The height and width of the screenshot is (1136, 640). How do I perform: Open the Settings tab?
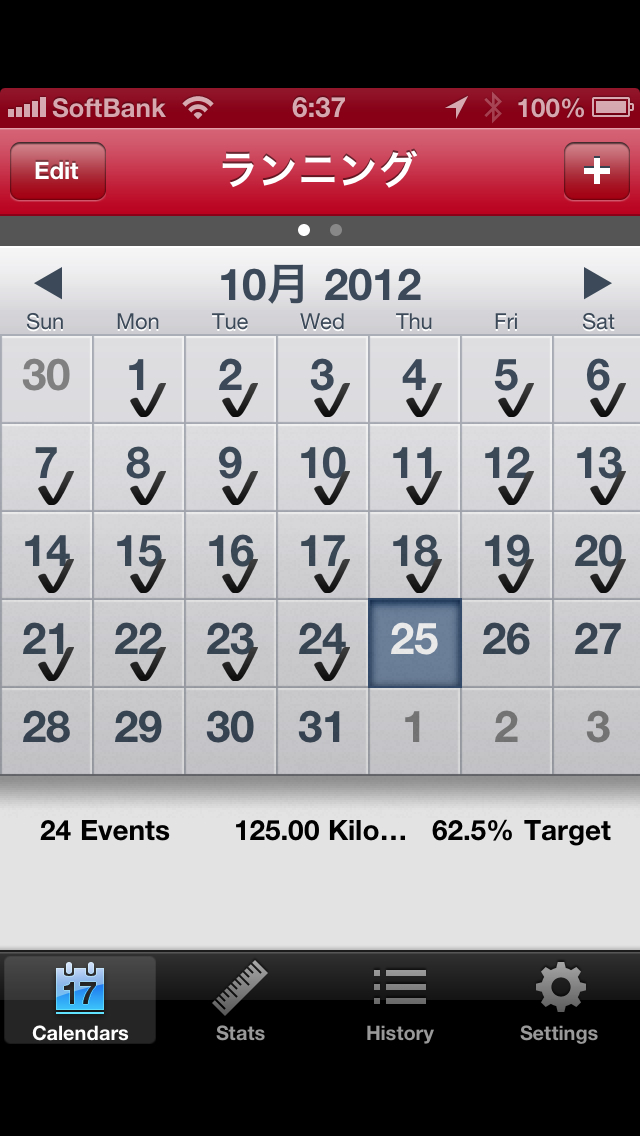tap(559, 1000)
